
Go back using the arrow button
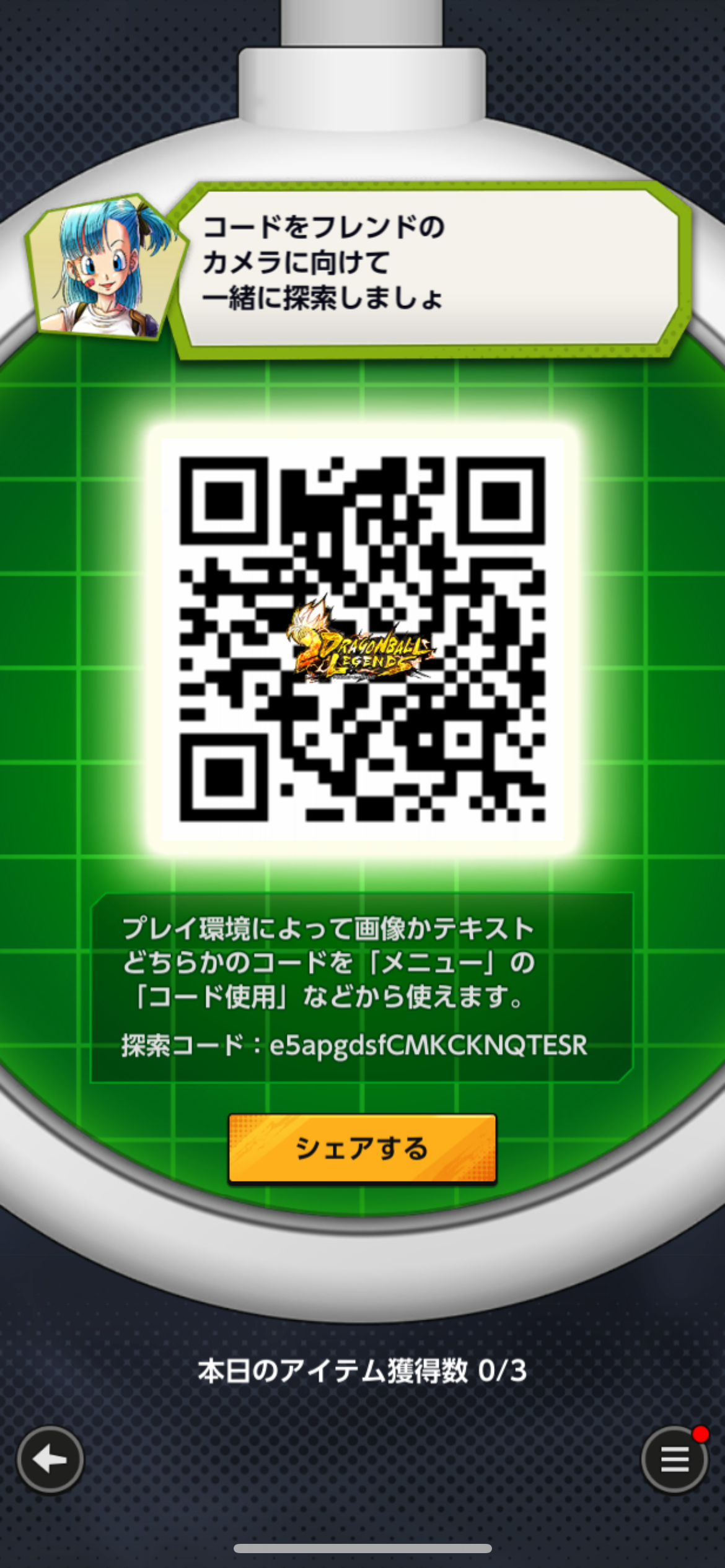click(50, 1460)
